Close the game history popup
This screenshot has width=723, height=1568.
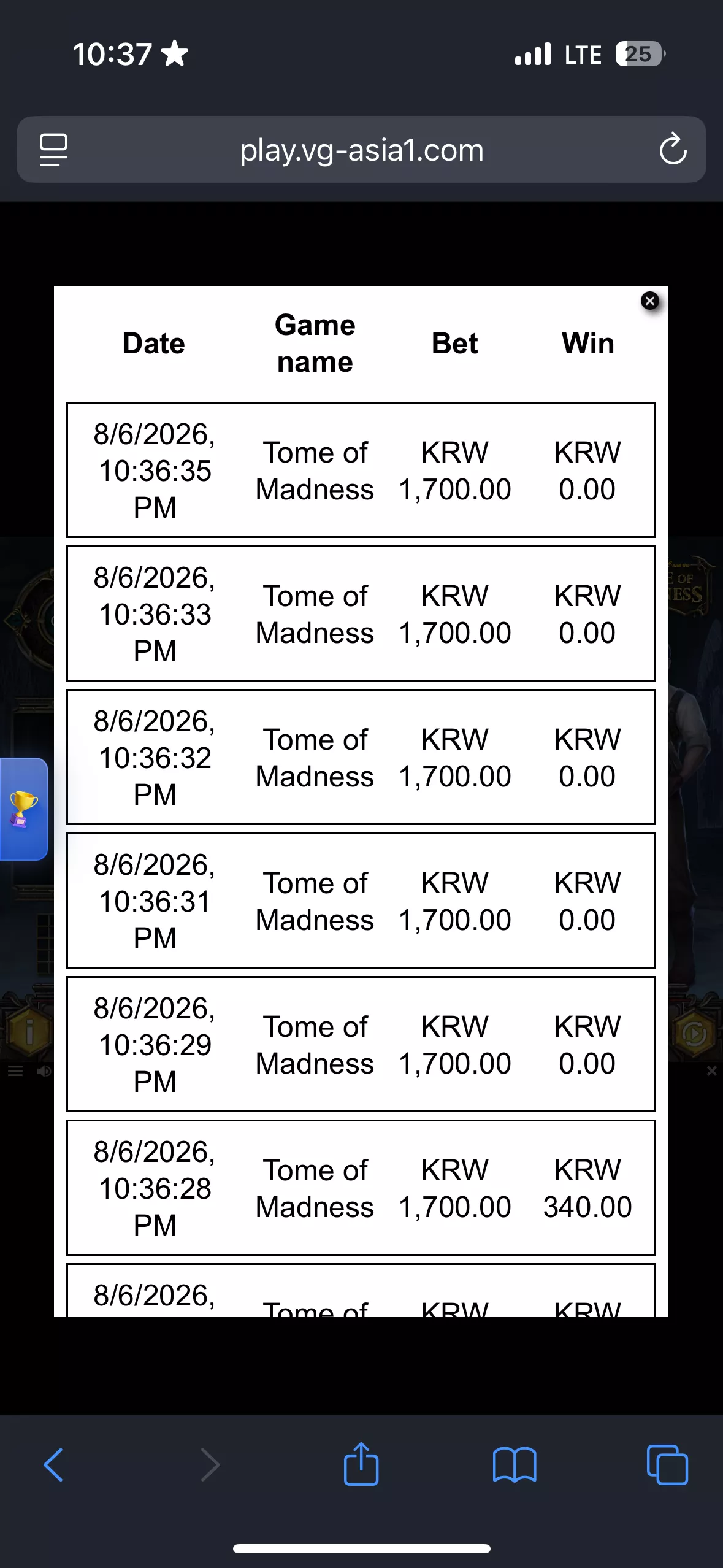coord(649,301)
